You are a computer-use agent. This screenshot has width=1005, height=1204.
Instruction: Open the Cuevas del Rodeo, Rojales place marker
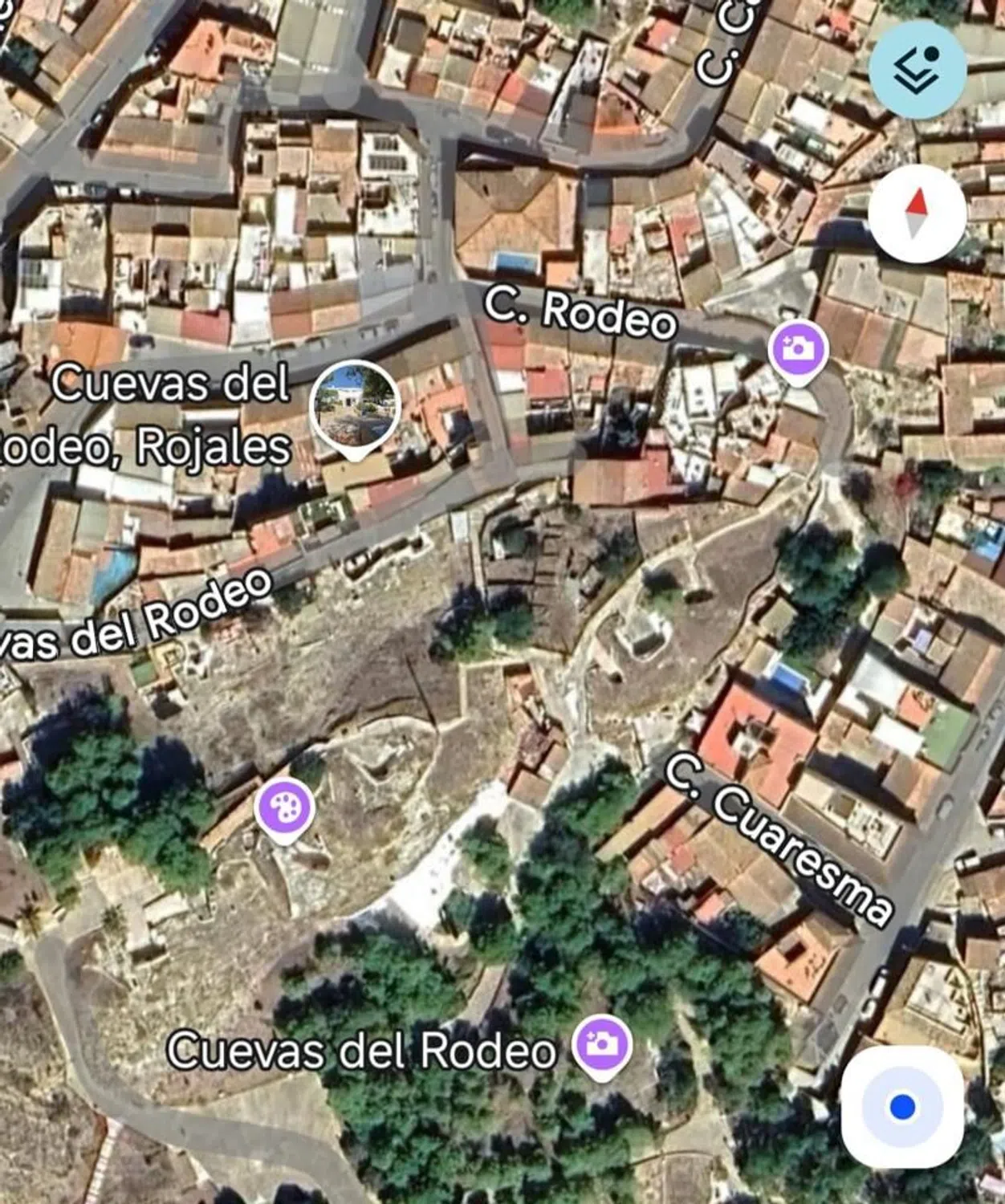(x=355, y=406)
